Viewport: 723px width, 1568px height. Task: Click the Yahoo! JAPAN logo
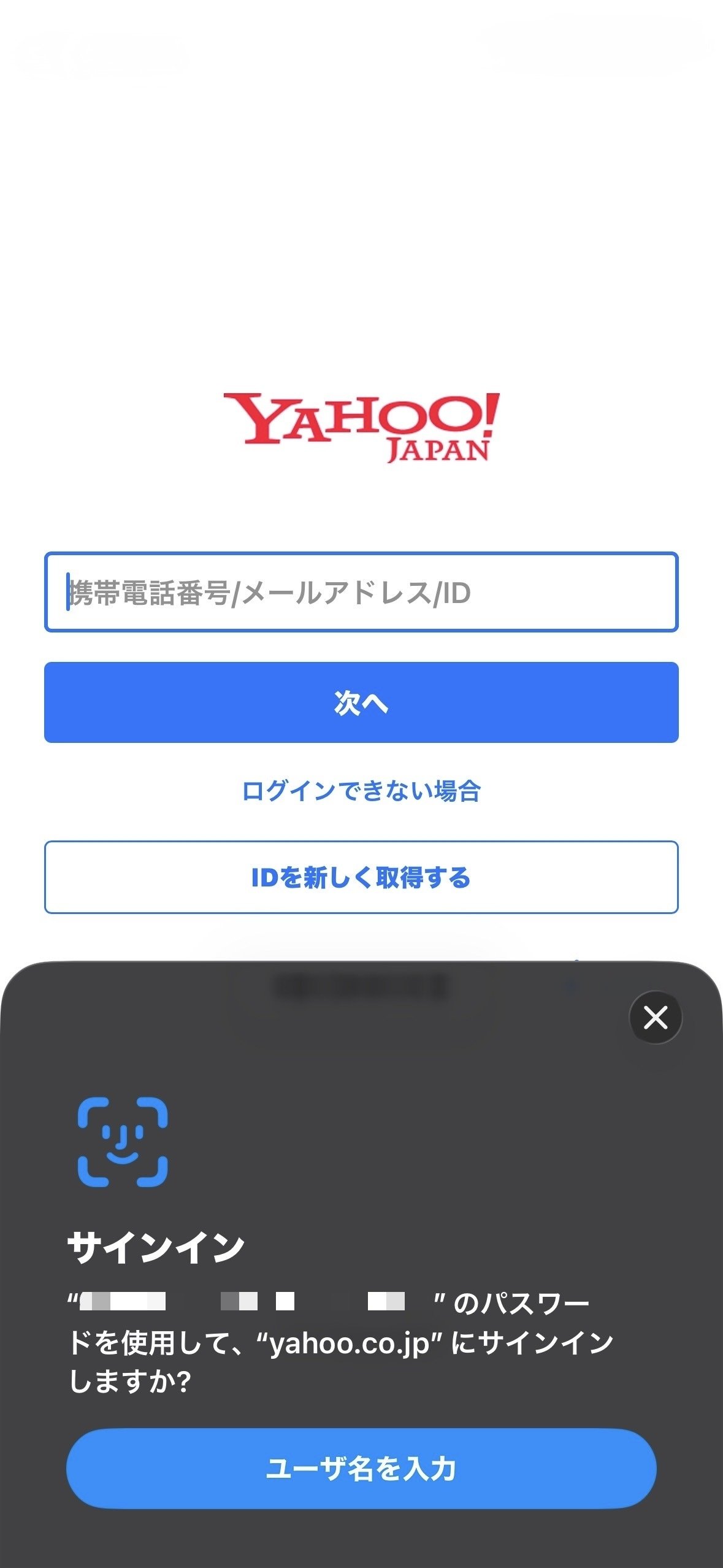(361, 429)
